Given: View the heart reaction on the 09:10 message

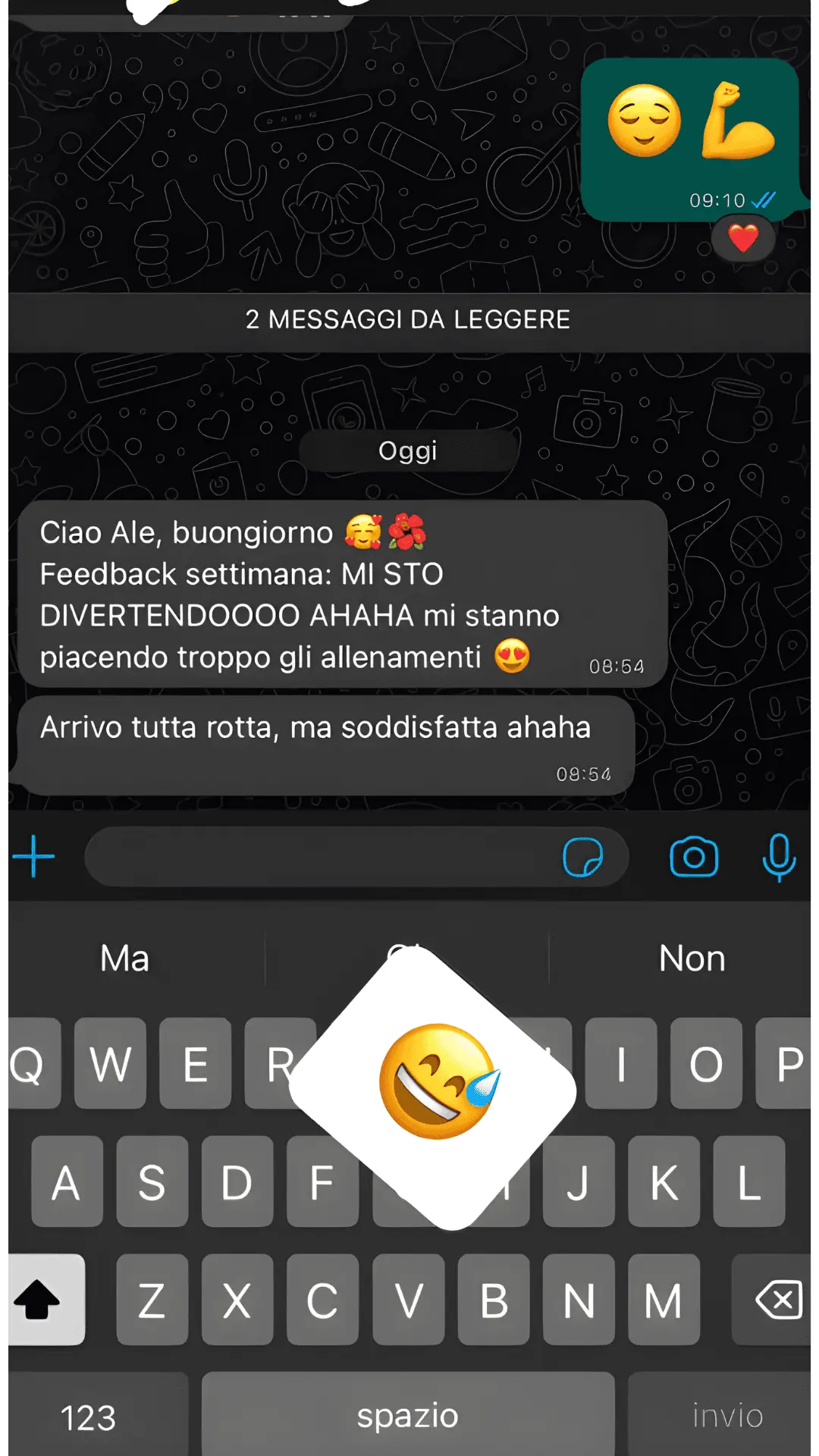Looking at the screenshot, I should [743, 238].
